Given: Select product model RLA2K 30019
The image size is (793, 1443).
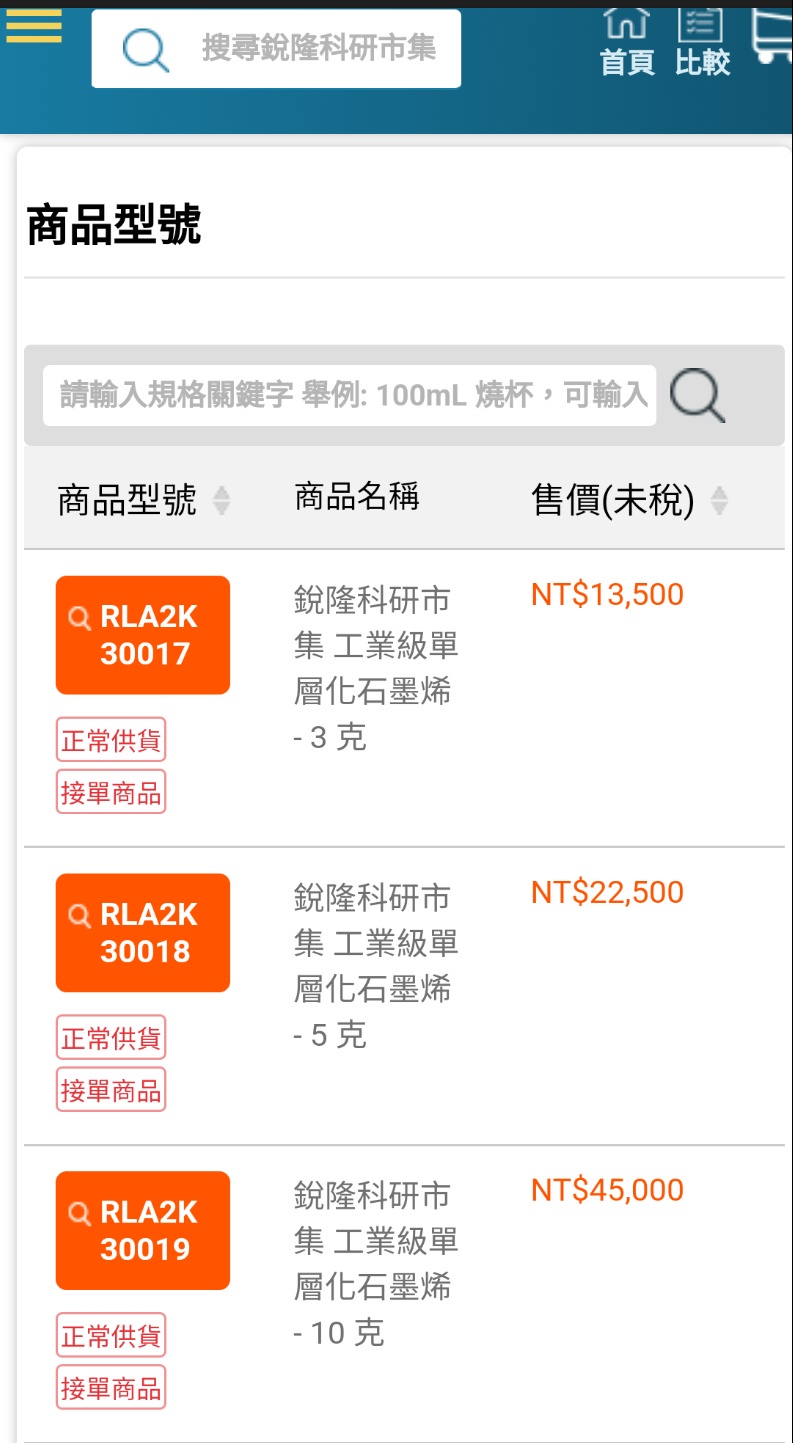Looking at the screenshot, I should click(x=143, y=1231).
